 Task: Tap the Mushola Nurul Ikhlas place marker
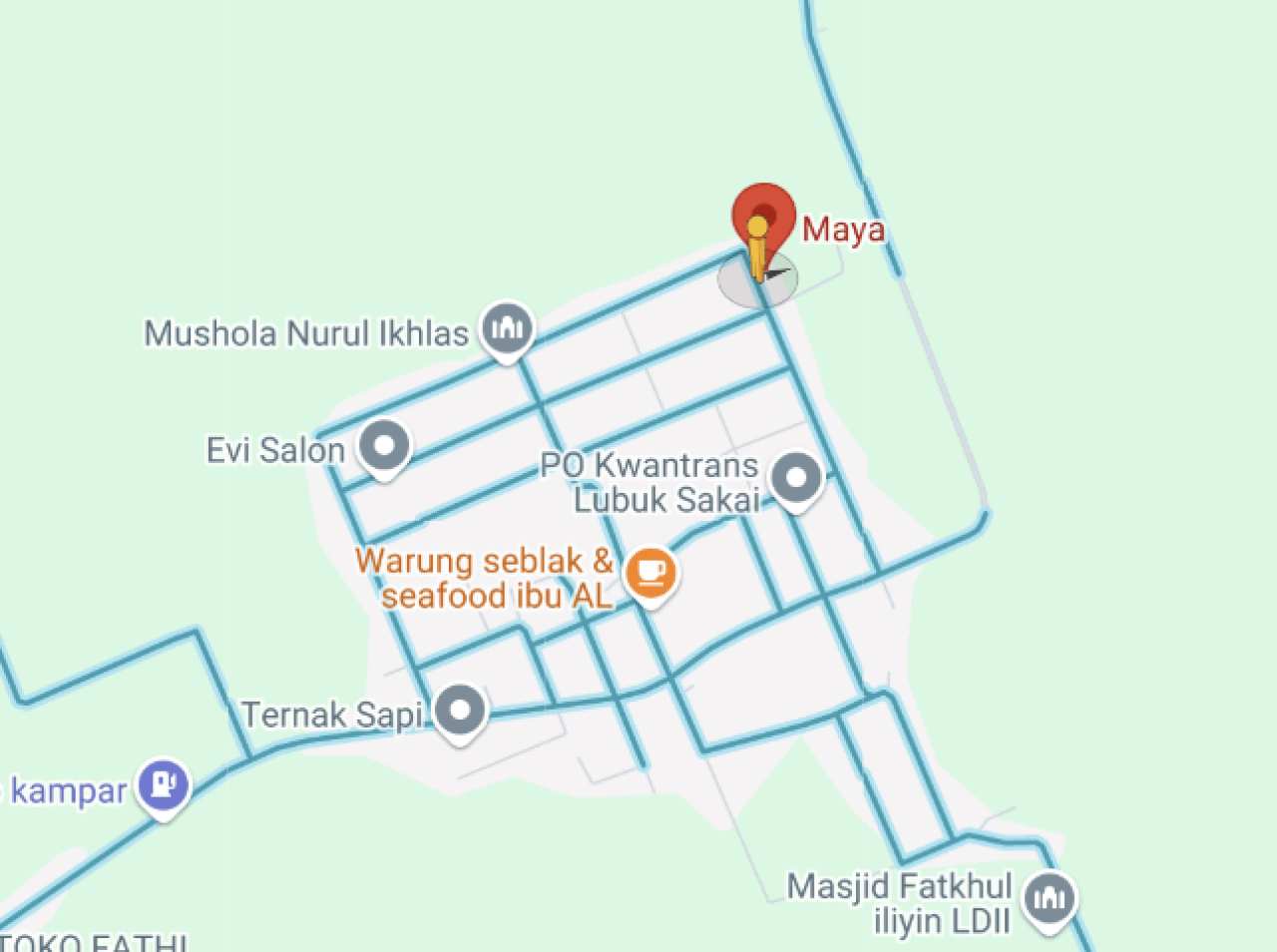pyautogui.click(x=507, y=328)
